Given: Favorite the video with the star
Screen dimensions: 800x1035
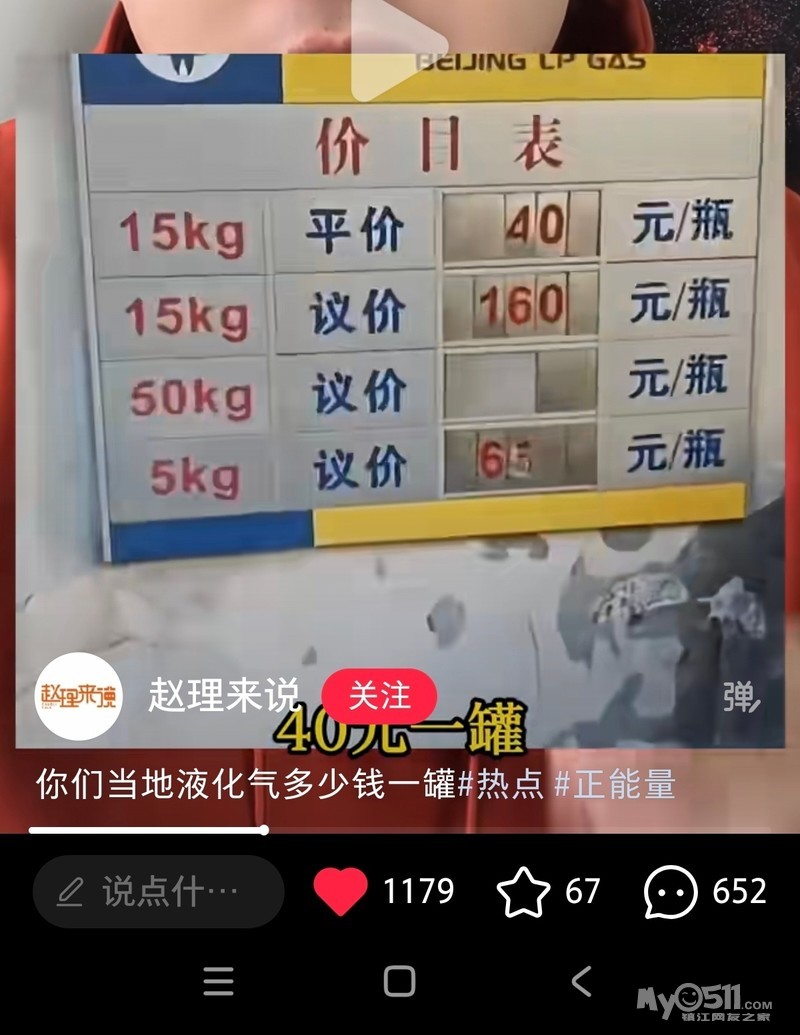Looking at the screenshot, I should click(x=523, y=892).
